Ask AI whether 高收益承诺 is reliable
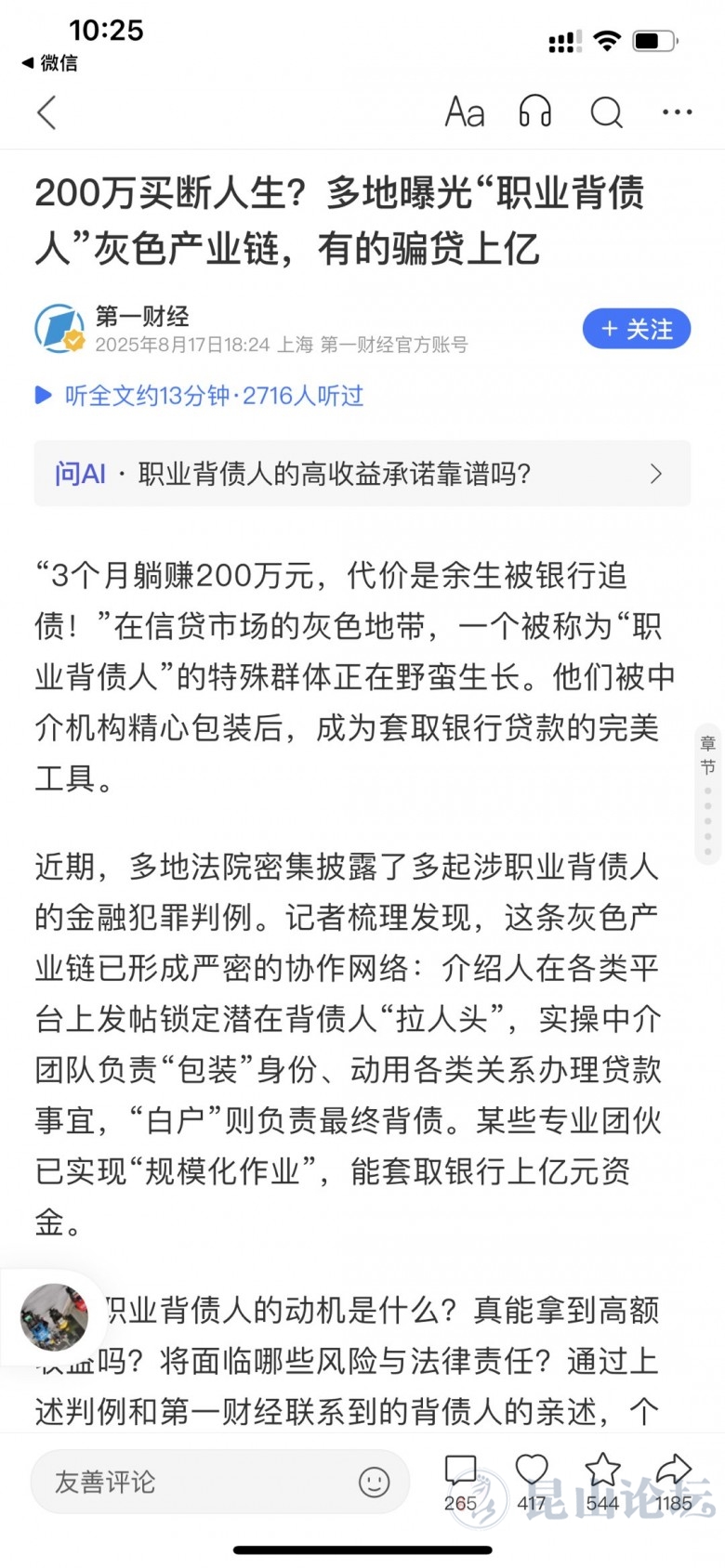Image resolution: width=725 pixels, height=1568 pixels. [362, 474]
